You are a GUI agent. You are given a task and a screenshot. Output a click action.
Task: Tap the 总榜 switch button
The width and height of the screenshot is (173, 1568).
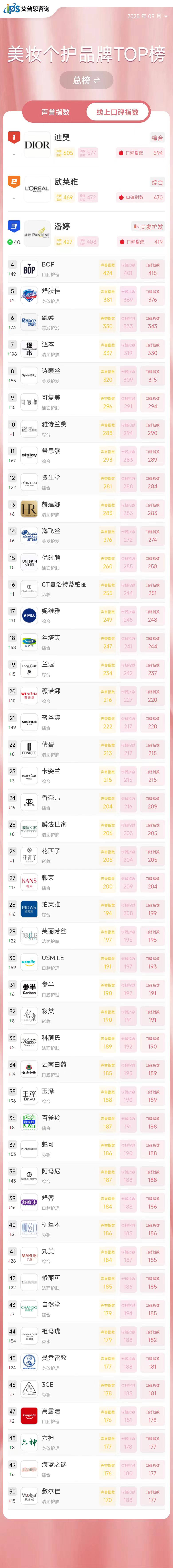86,80
